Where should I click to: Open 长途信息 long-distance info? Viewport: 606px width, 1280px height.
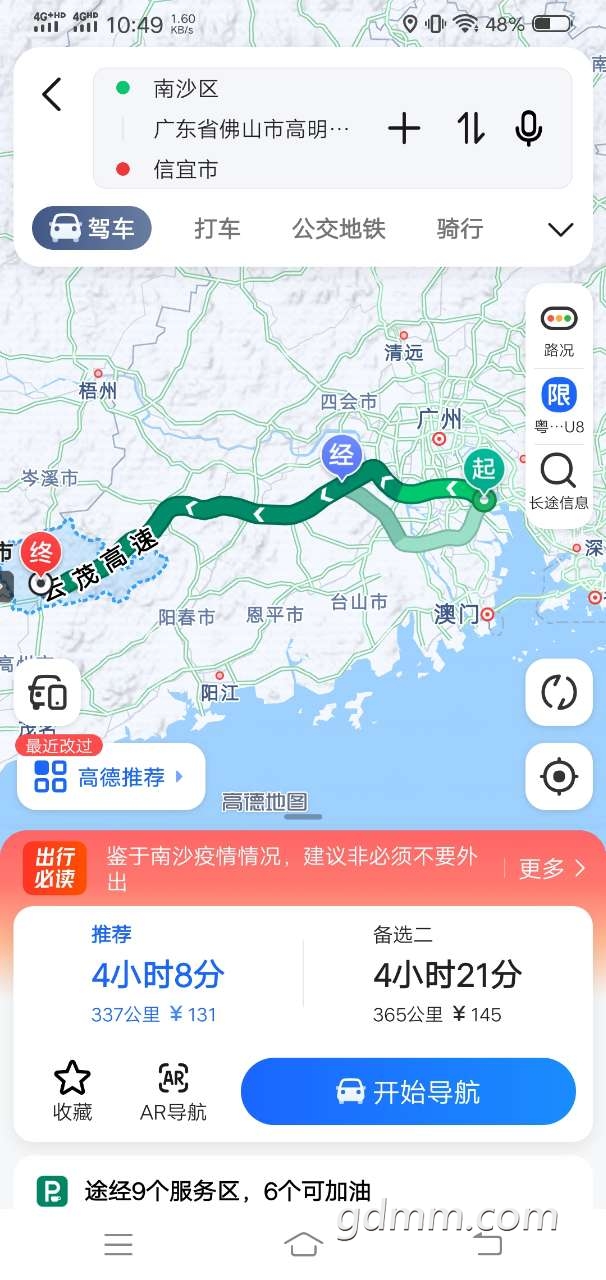pos(559,481)
